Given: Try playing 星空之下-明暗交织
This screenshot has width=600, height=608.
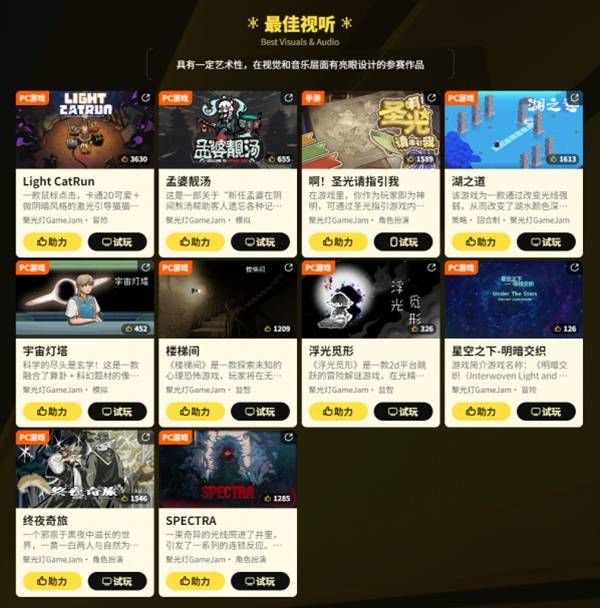Looking at the screenshot, I should pyautogui.click(x=546, y=411).
